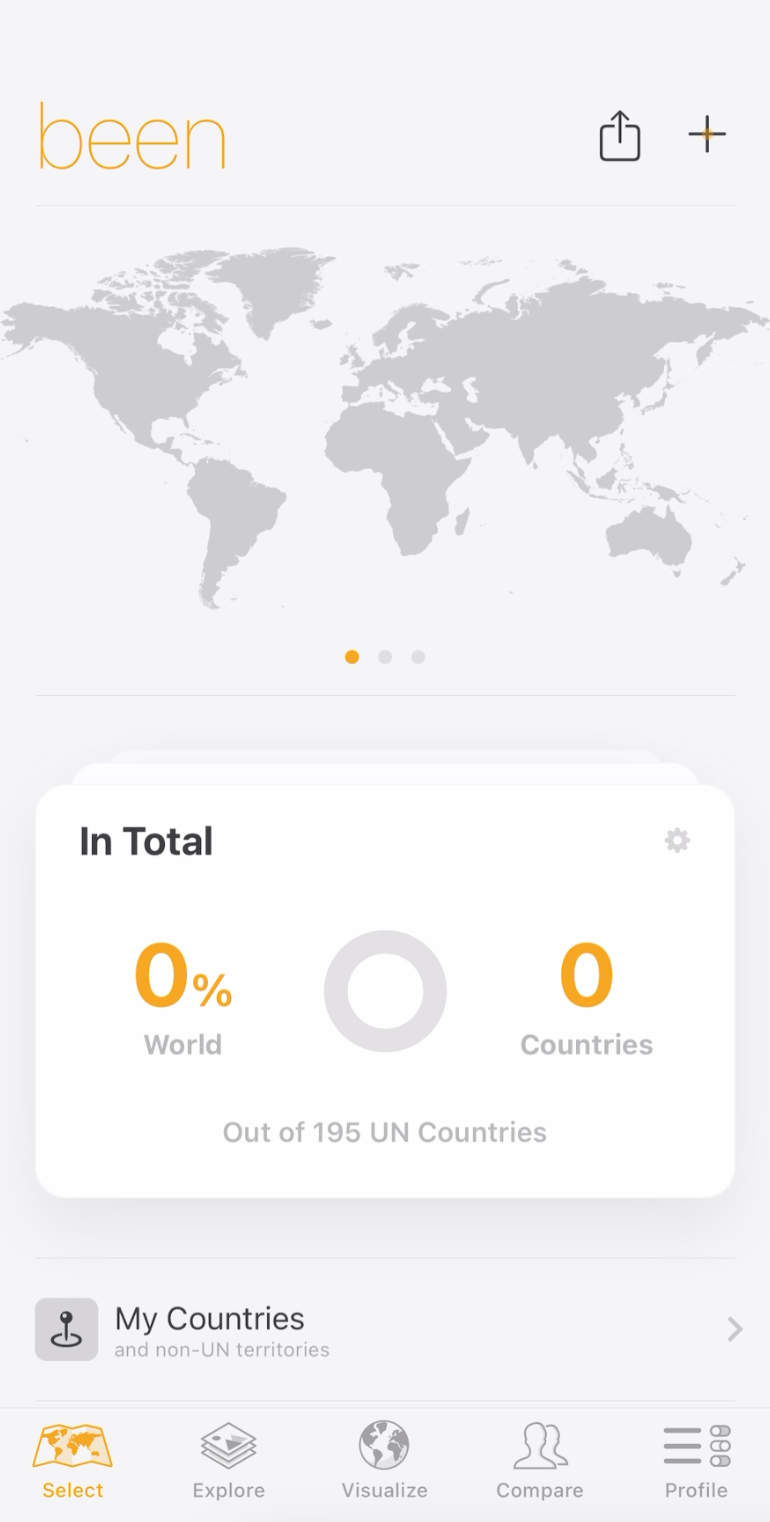Switch to the Profile tab
This screenshot has height=1522, width=770.
point(696,1461)
